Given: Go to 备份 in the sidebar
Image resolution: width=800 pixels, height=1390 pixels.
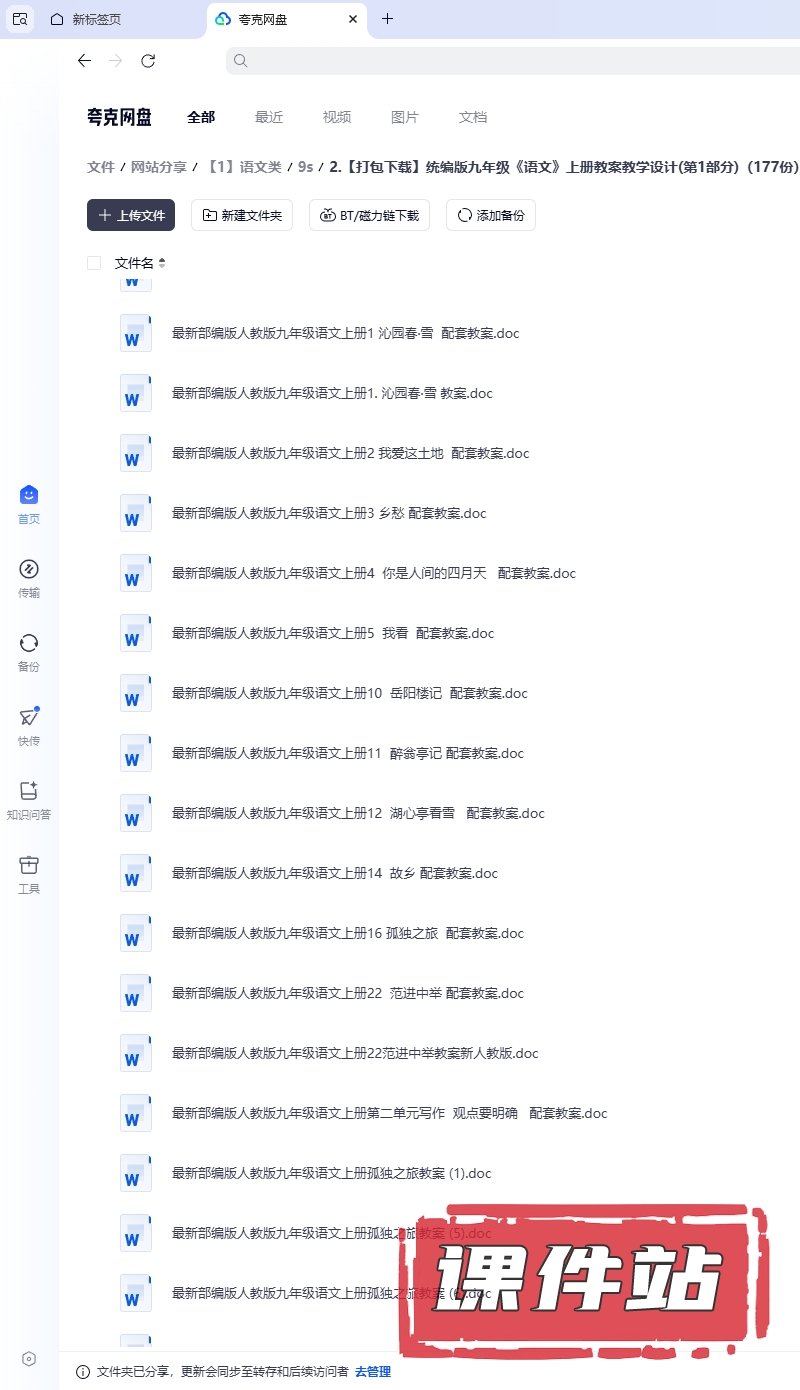Looking at the screenshot, I should pos(29,652).
